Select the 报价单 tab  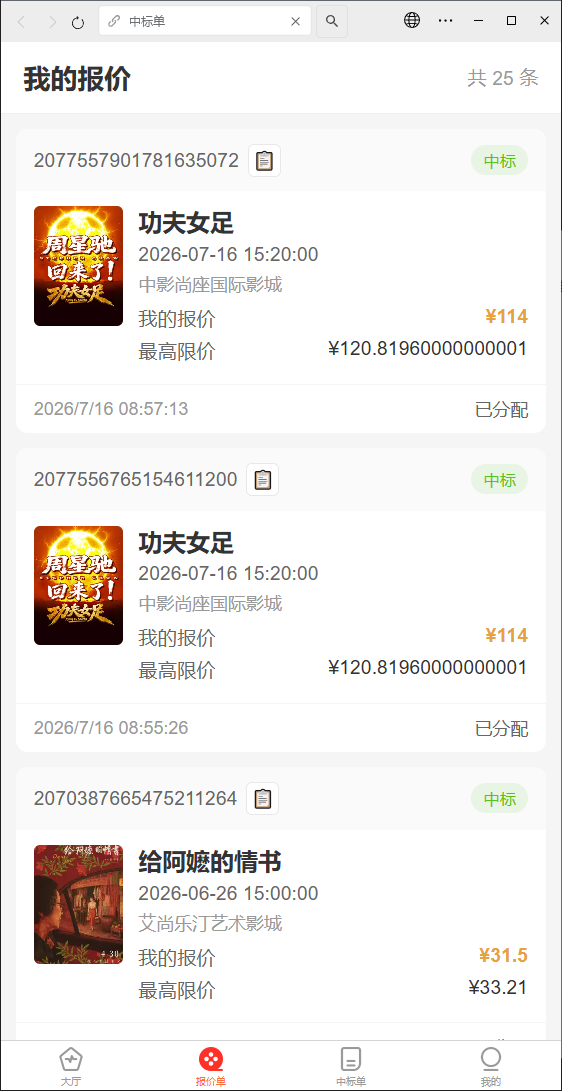[x=211, y=1066]
